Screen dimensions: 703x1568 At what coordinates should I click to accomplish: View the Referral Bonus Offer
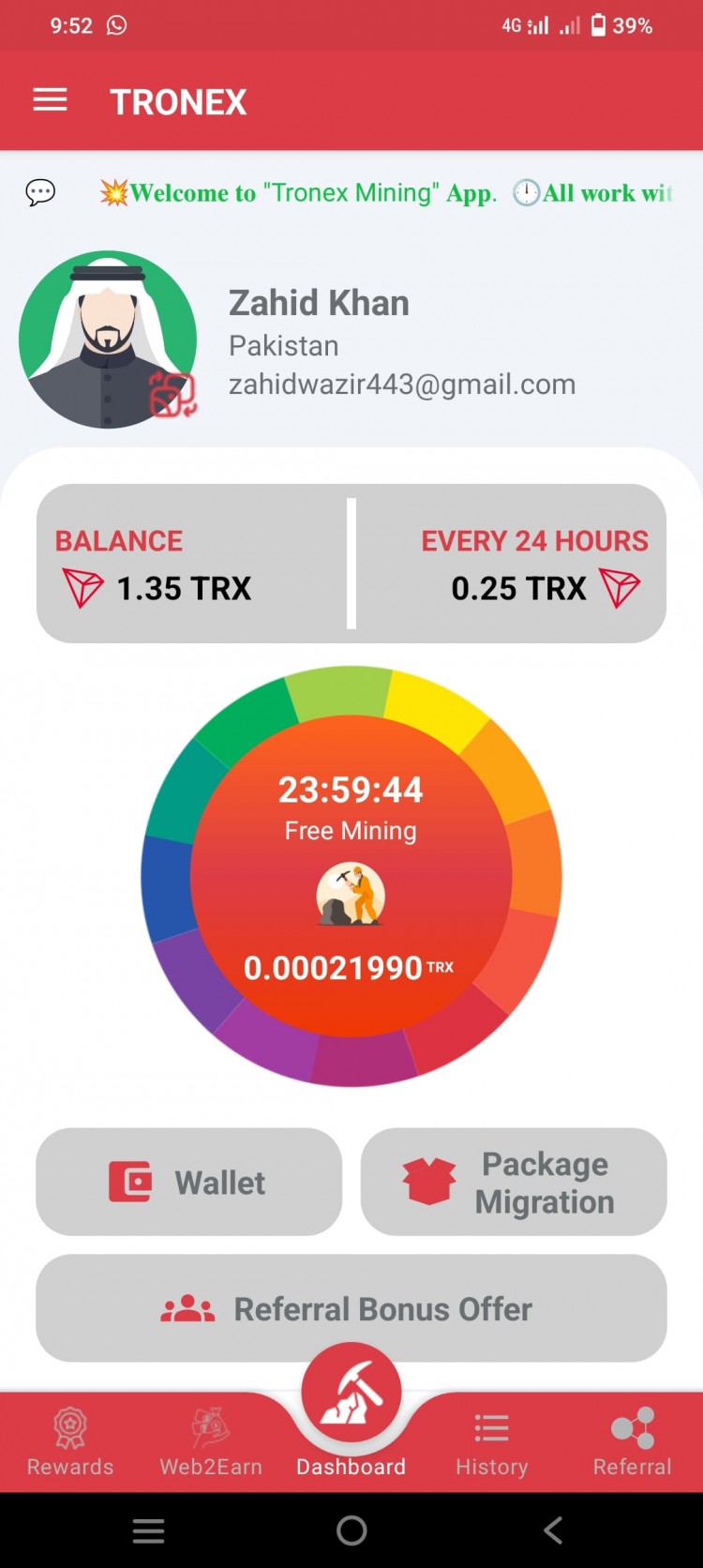click(x=351, y=1308)
